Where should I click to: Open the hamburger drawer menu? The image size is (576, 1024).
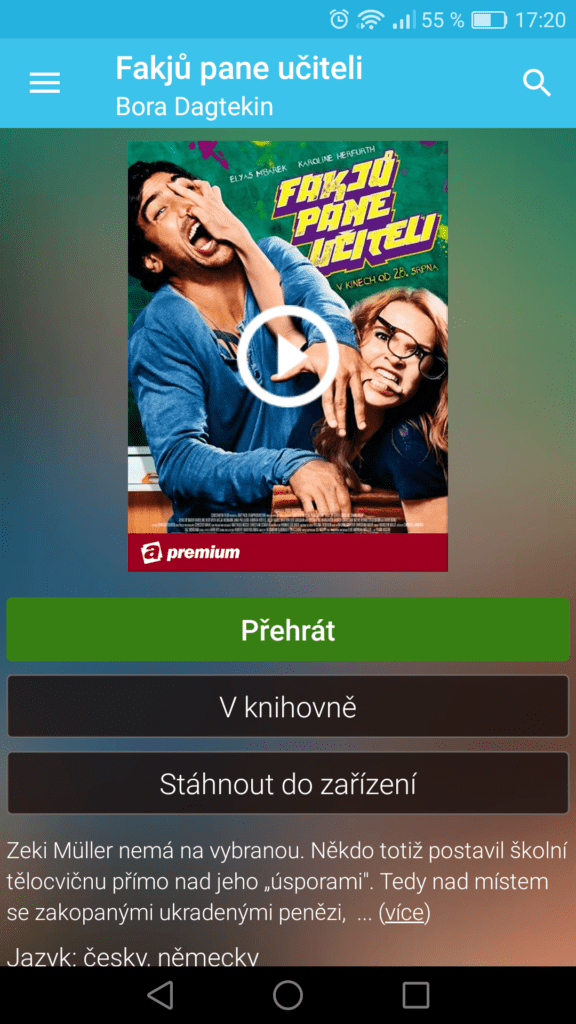point(44,83)
